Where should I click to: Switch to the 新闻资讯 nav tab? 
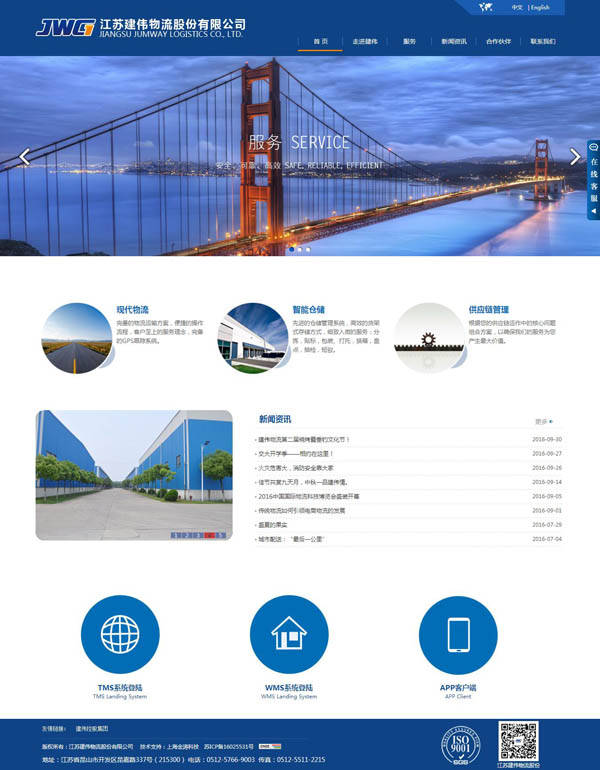(x=454, y=42)
